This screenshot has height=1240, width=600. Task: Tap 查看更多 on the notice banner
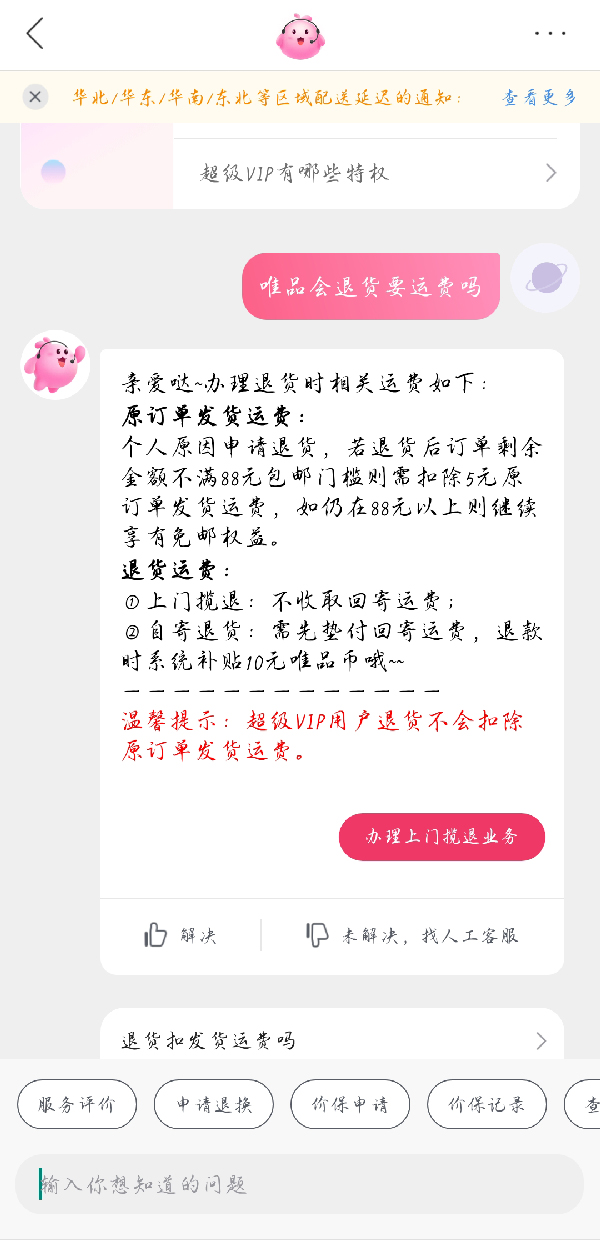[x=539, y=97]
